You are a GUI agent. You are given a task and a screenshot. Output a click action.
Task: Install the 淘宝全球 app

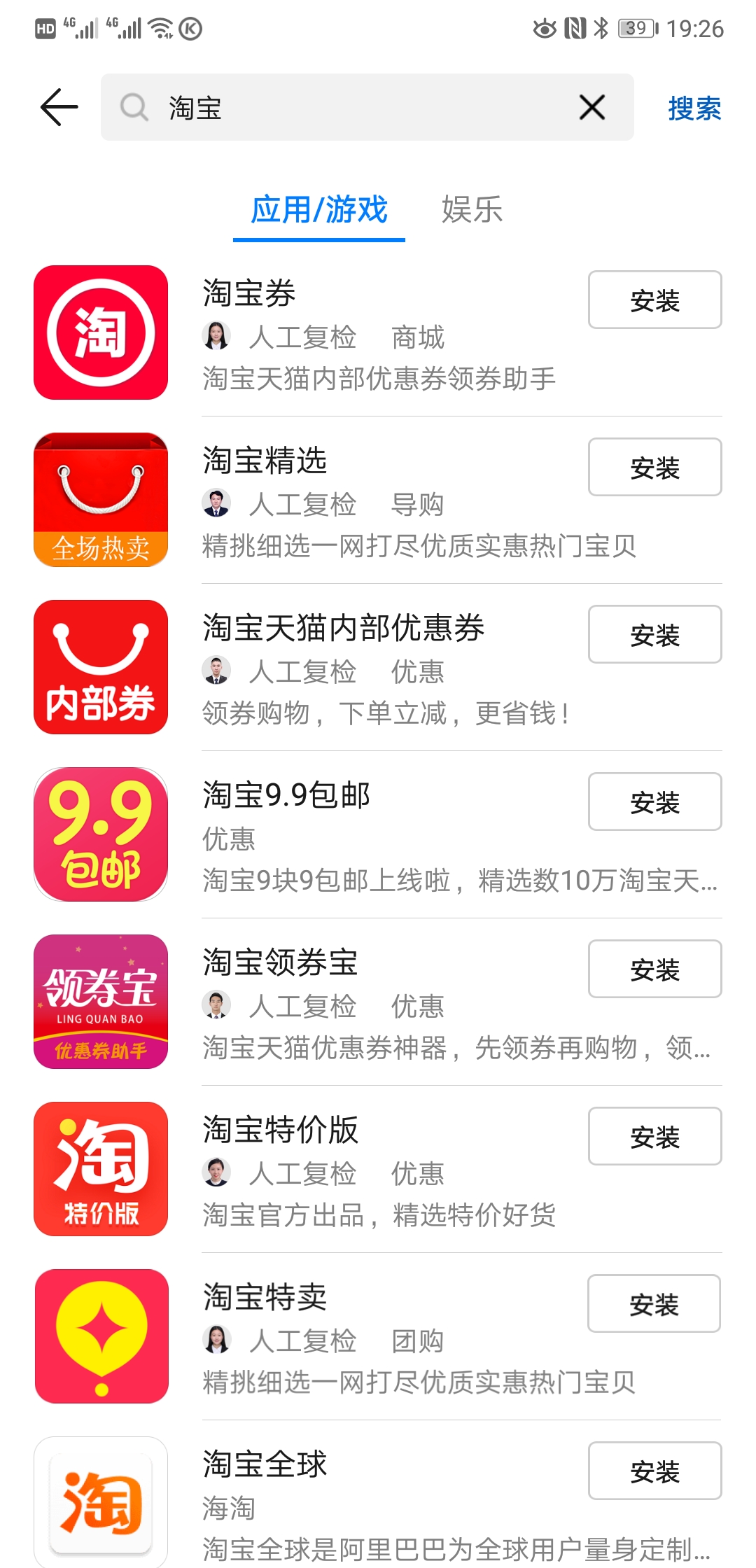[654, 1471]
